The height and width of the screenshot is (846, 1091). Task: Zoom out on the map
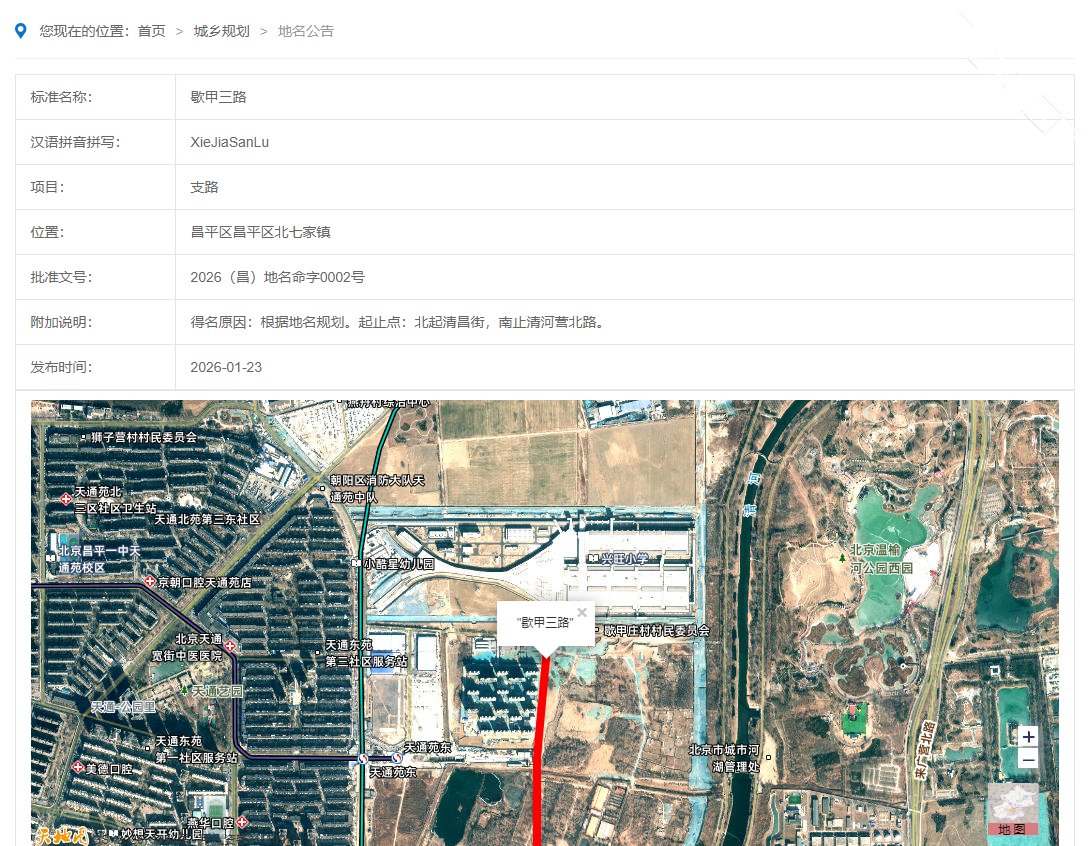tap(1029, 759)
